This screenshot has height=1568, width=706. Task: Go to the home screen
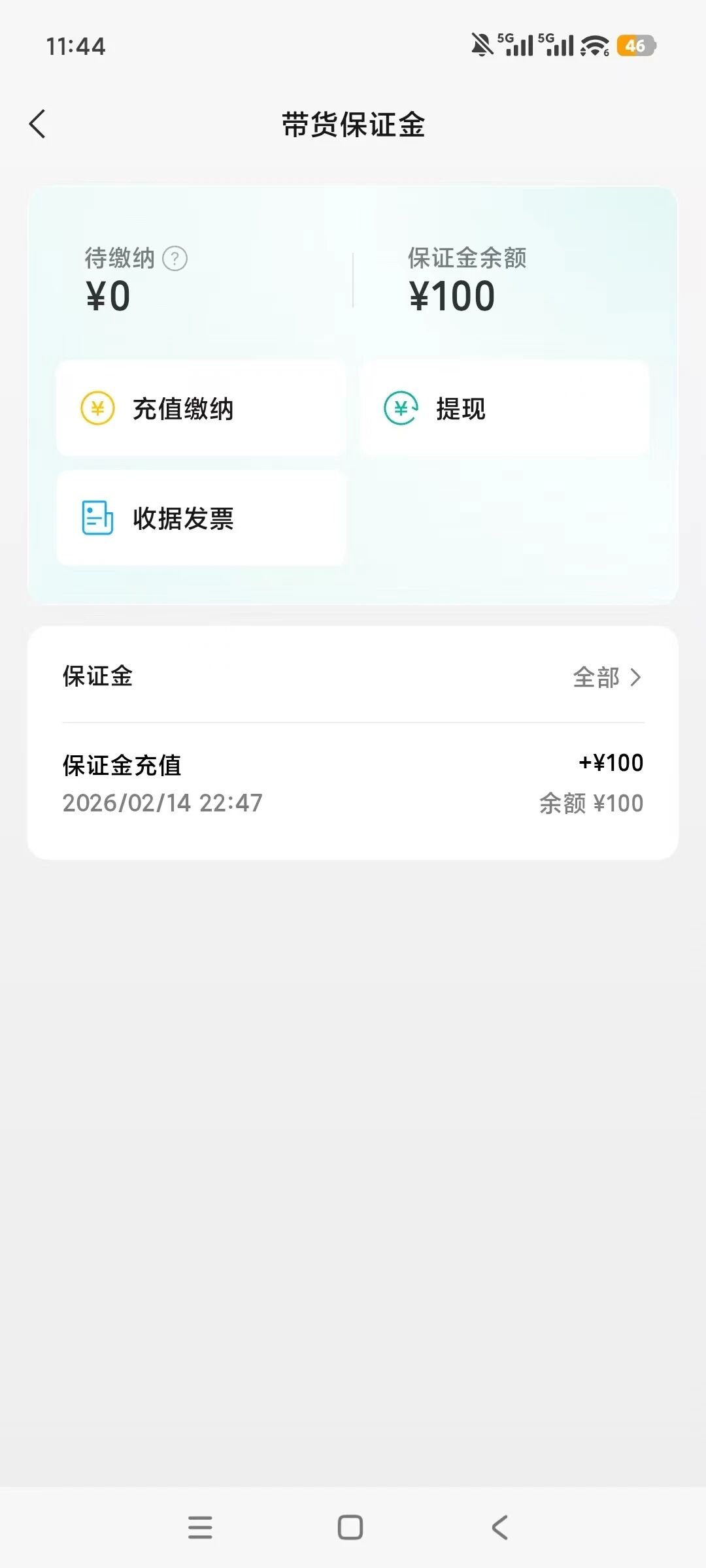(350, 1527)
